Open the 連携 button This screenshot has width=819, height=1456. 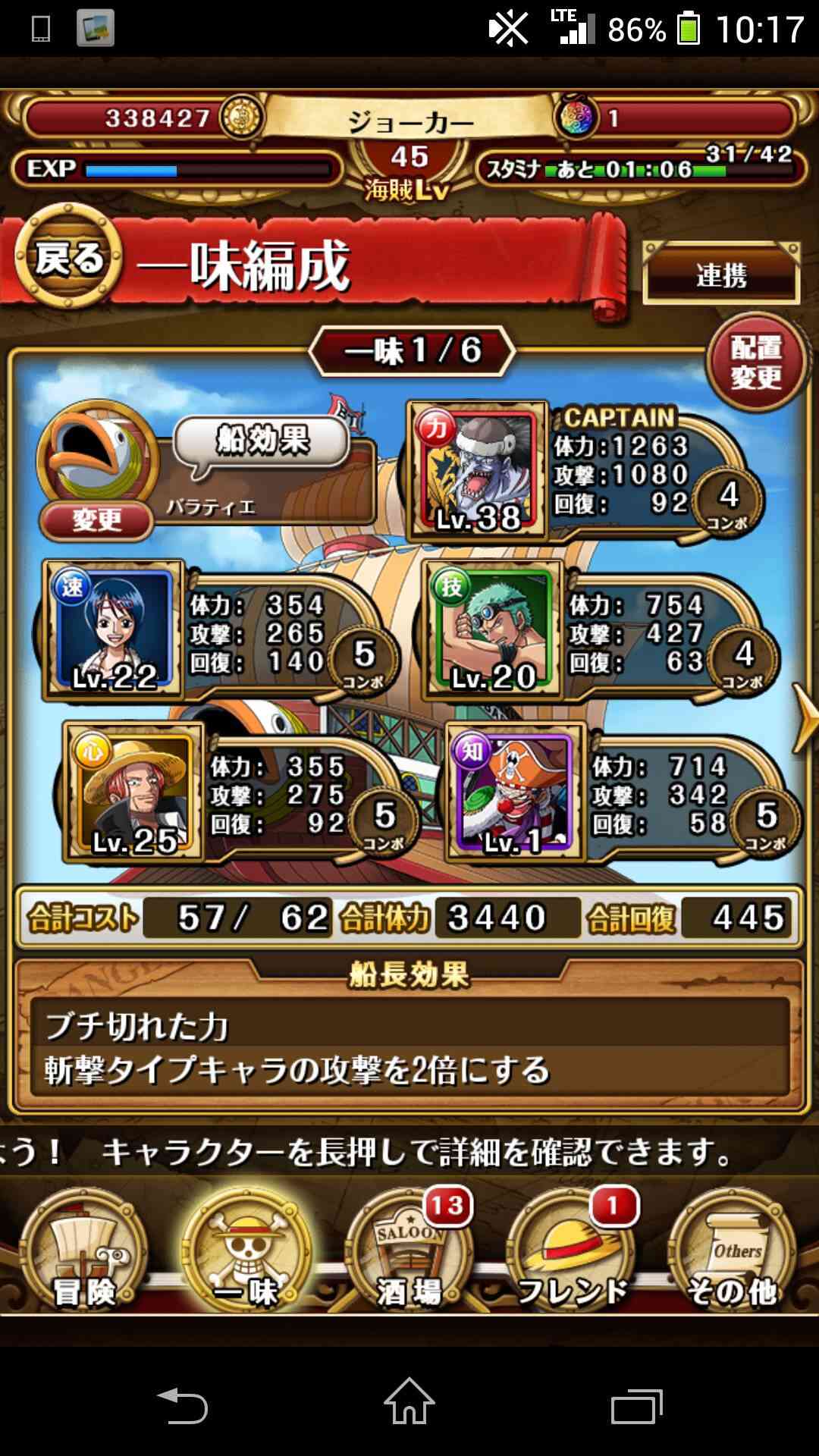pos(721,275)
